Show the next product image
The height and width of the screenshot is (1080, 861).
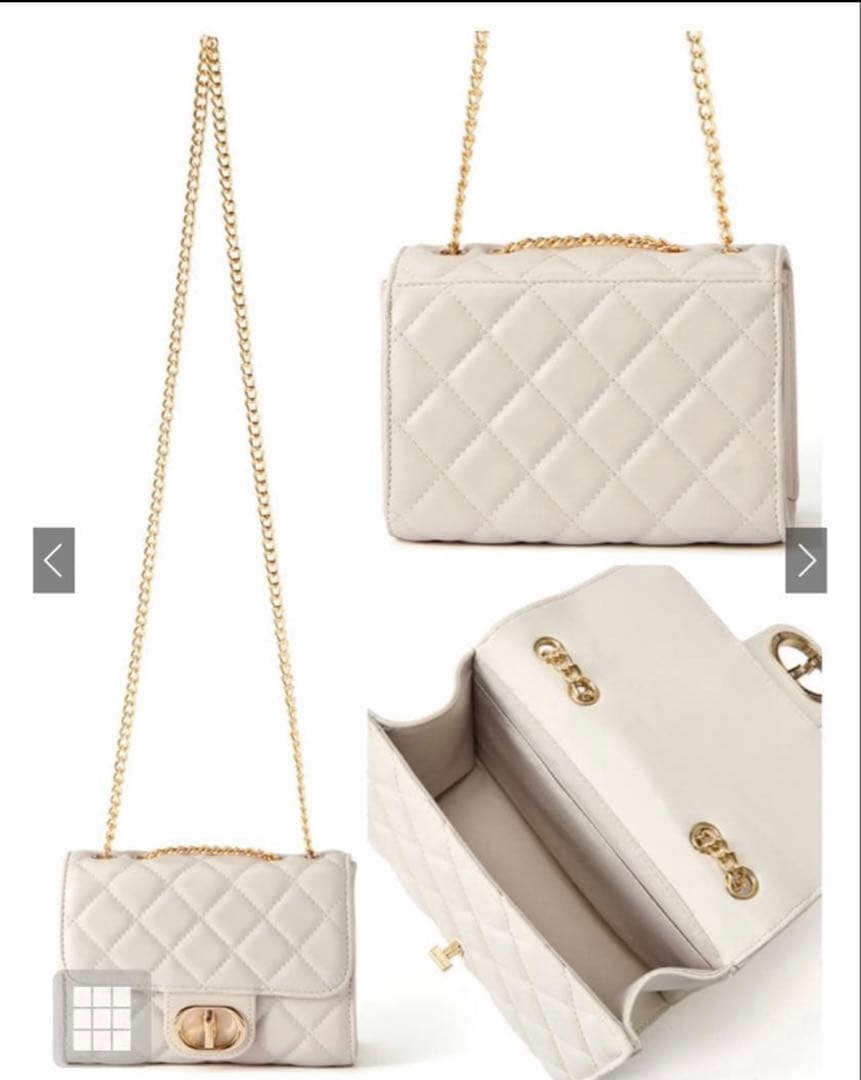point(805,560)
